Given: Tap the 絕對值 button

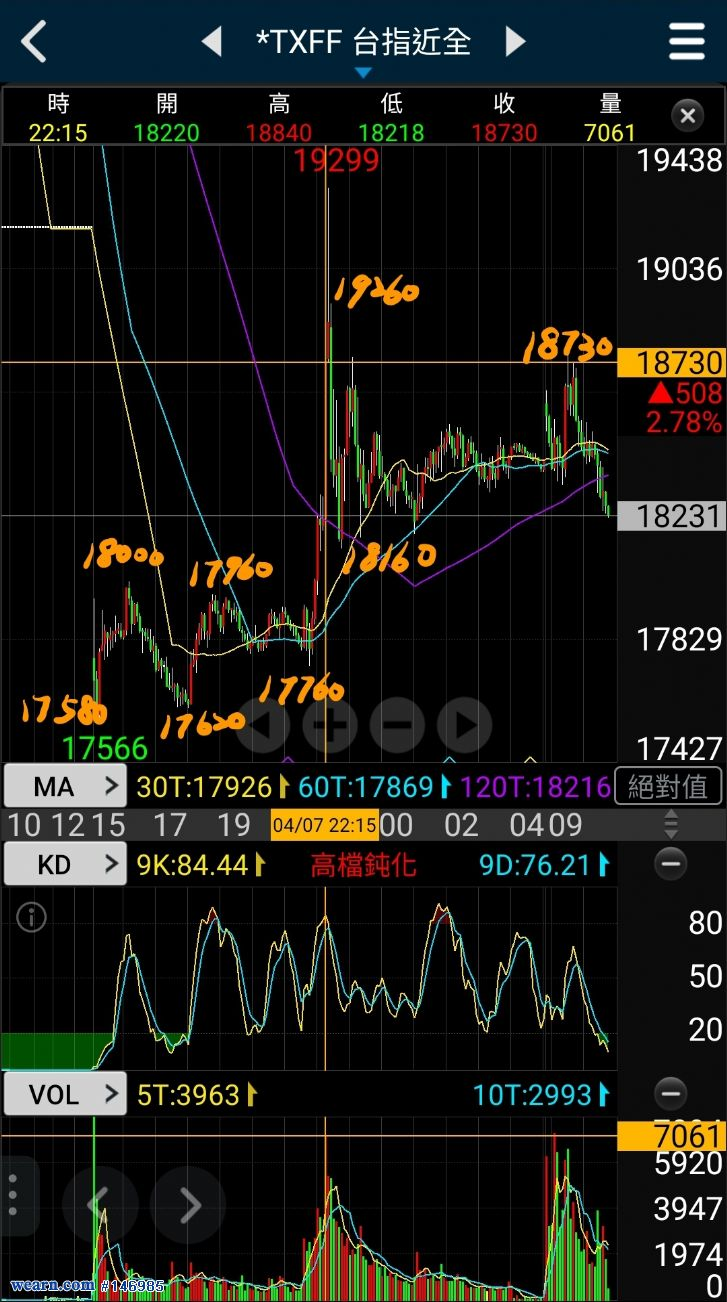Looking at the screenshot, I should (x=667, y=787).
